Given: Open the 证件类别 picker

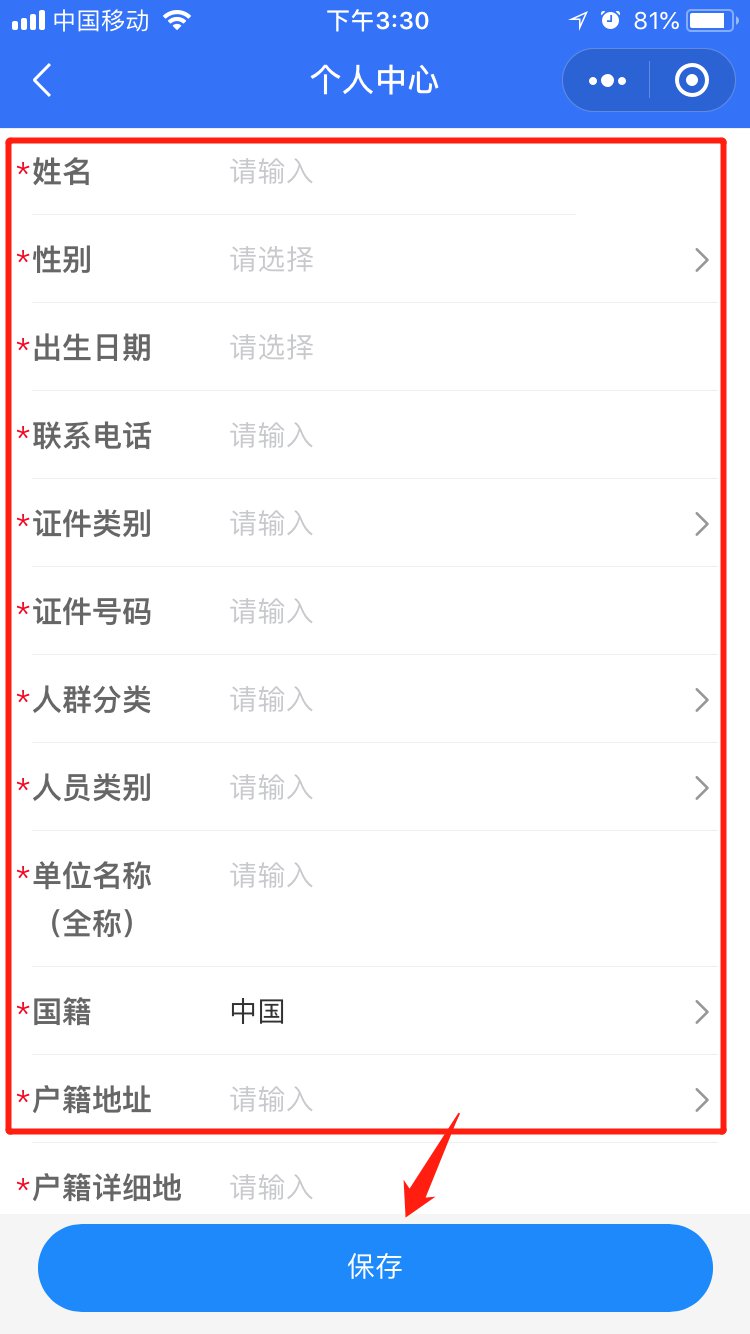Looking at the screenshot, I should pos(460,524).
